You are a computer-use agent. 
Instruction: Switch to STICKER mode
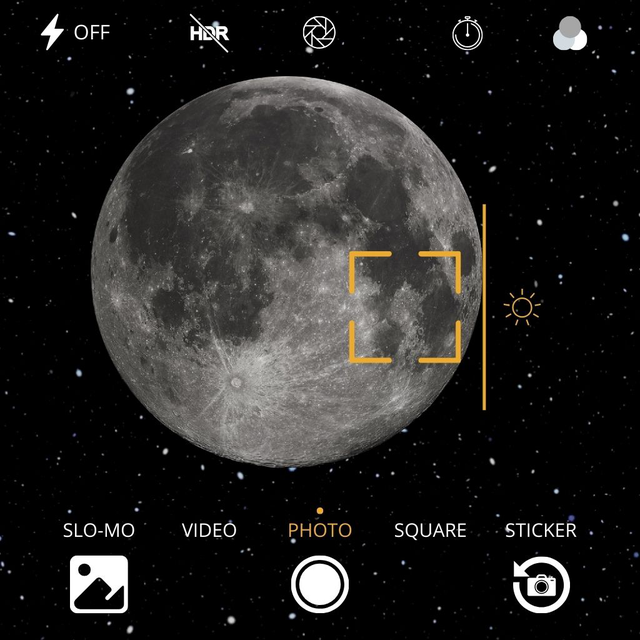tap(540, 530)
